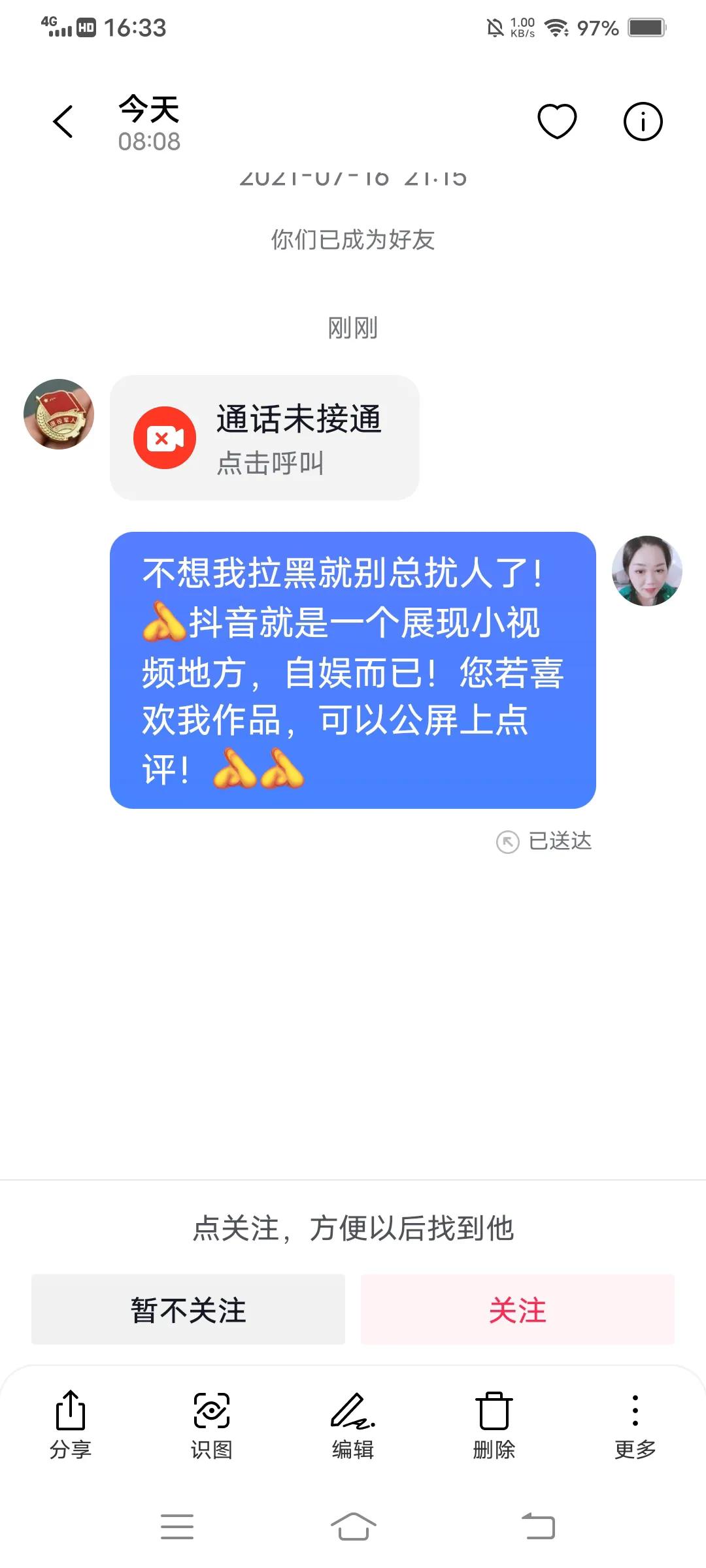Image resolution: width=706 pixels, height=1568 pixels.
Task: Select 暂不关注 to dismiss following
Action: (x=187, y=1309)
